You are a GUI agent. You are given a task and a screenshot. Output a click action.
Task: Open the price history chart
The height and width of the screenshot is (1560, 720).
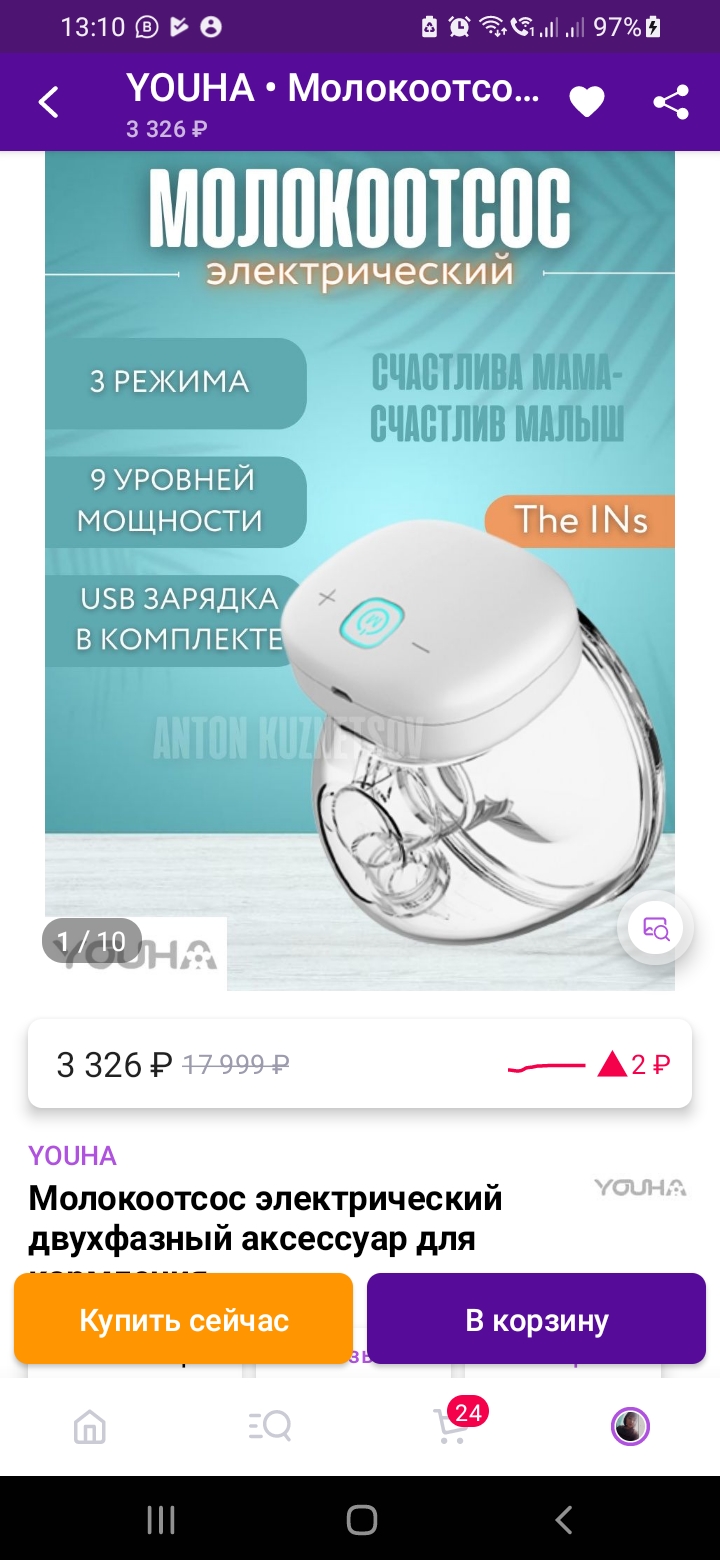click(x=589, y=1065)
